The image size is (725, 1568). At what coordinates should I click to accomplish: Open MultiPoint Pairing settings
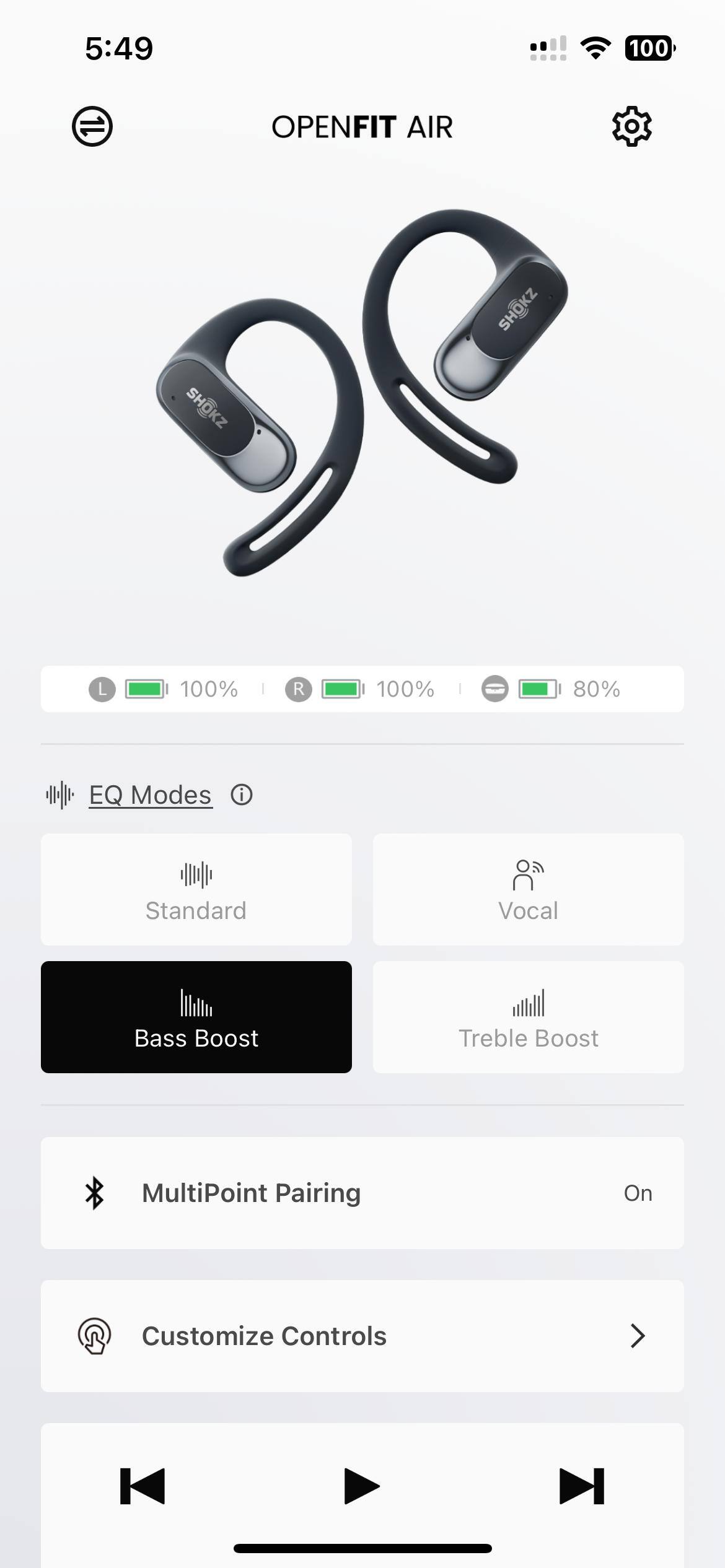click(x=362, y=1193)
